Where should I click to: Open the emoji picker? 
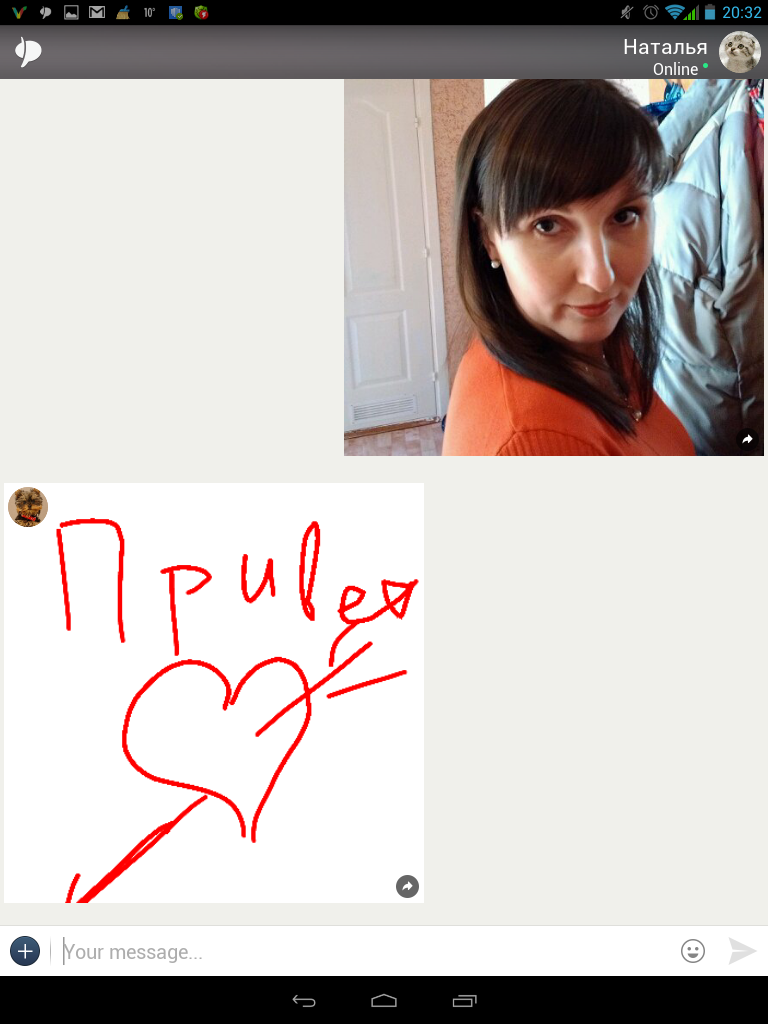point(693,951)
